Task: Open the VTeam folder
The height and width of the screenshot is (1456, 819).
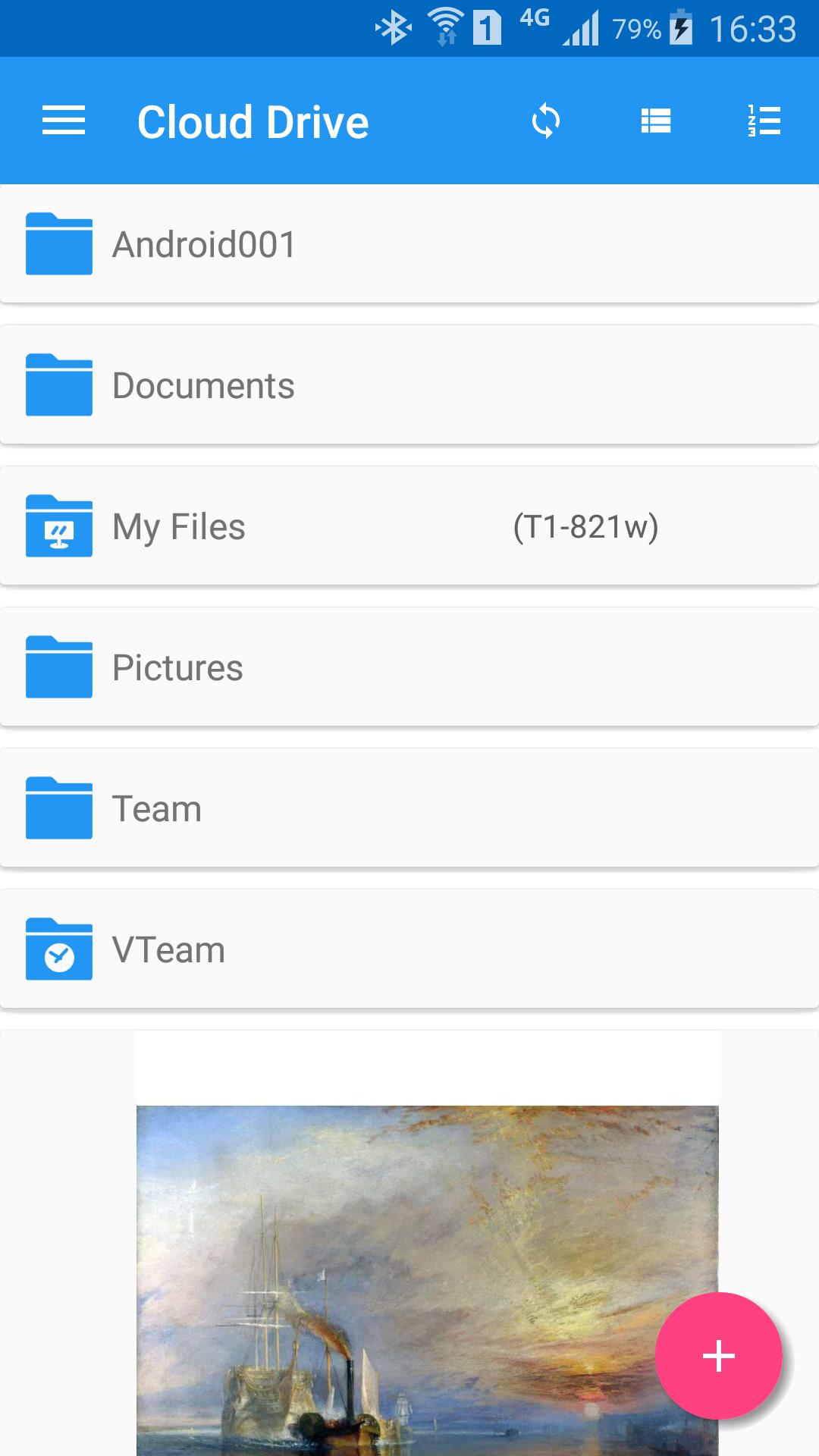Action: pos(409,949)
